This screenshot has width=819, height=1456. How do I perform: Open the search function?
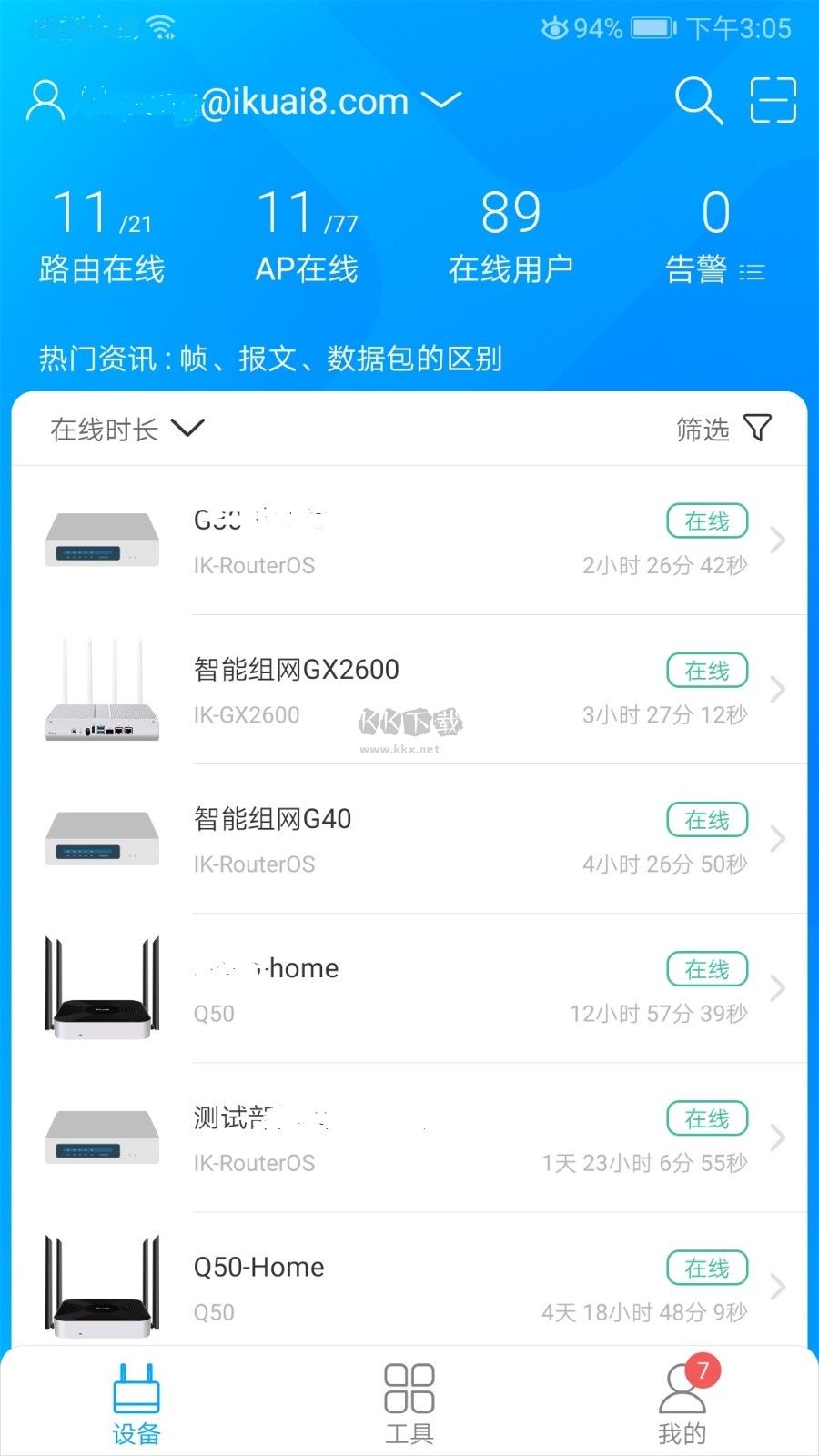697,102
